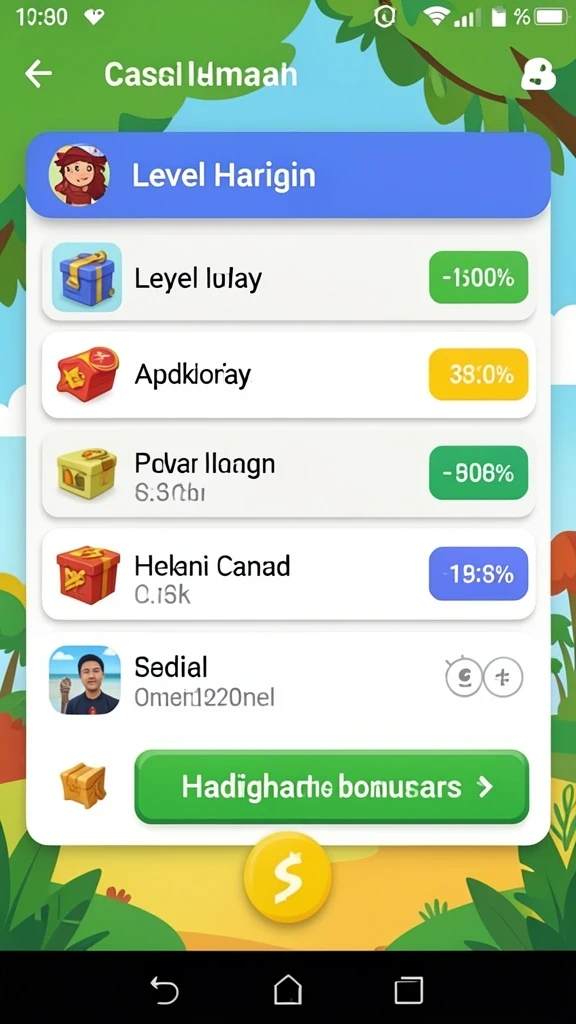Tap the plus circle icon beside Sedial

[503, 677]
